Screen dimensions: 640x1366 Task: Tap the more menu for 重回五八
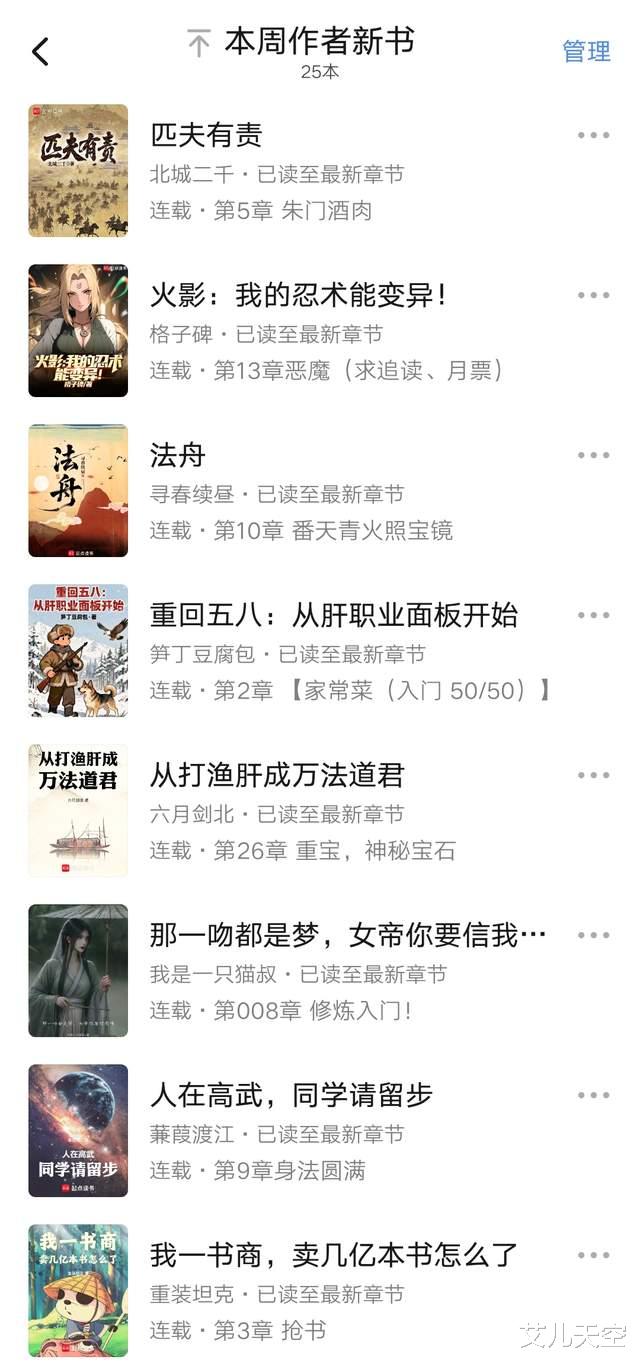(x=593, y=616)
